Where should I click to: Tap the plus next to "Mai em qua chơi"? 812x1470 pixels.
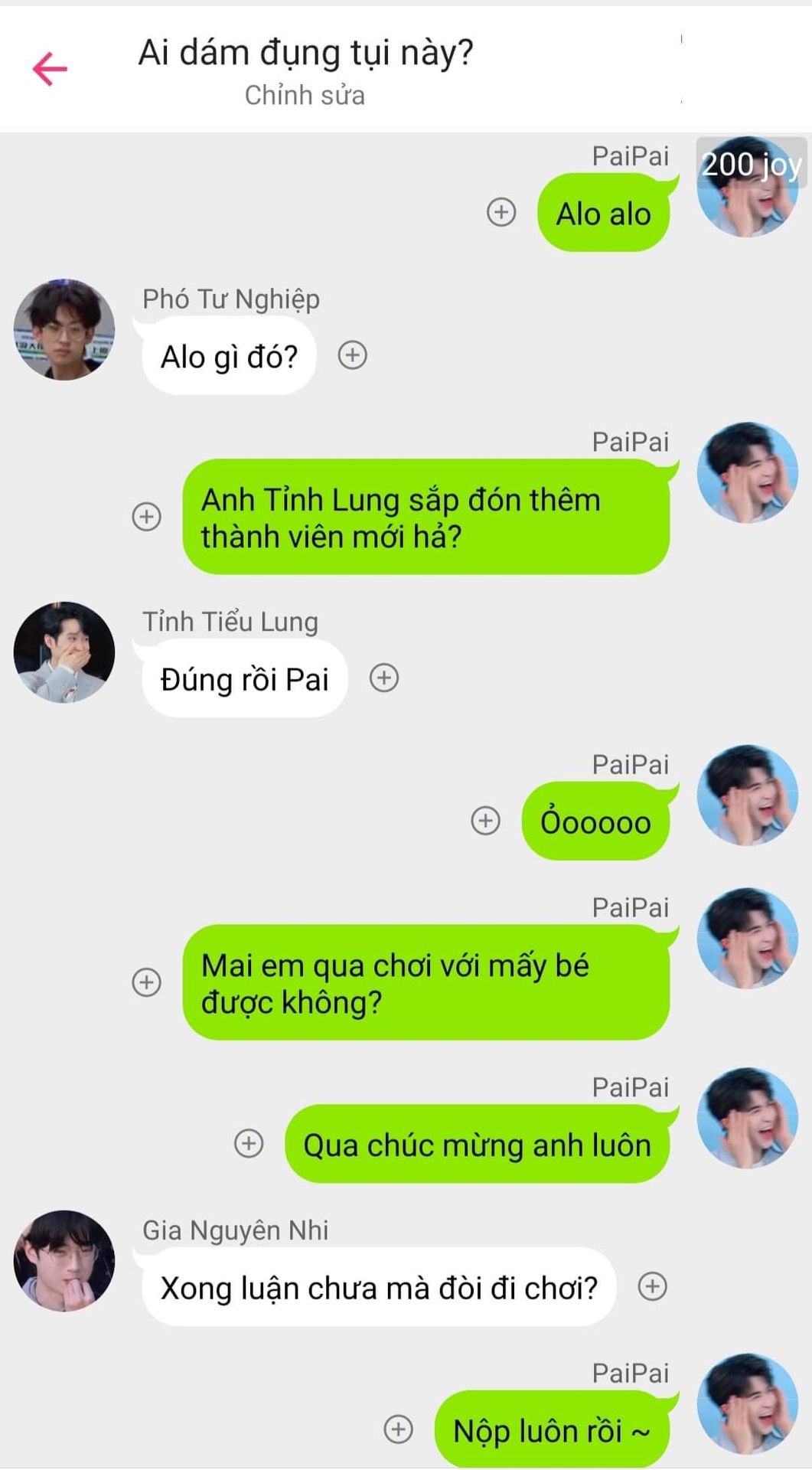(147, 982)
